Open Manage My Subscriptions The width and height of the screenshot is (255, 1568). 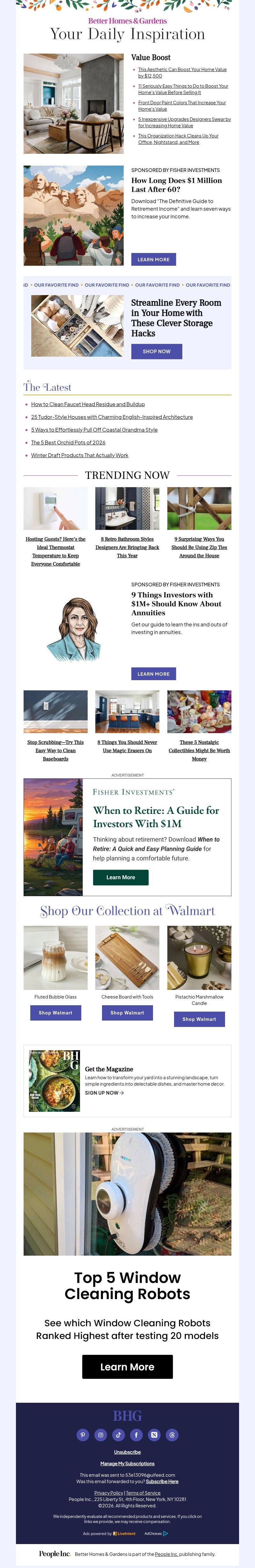coord(127,1463)
